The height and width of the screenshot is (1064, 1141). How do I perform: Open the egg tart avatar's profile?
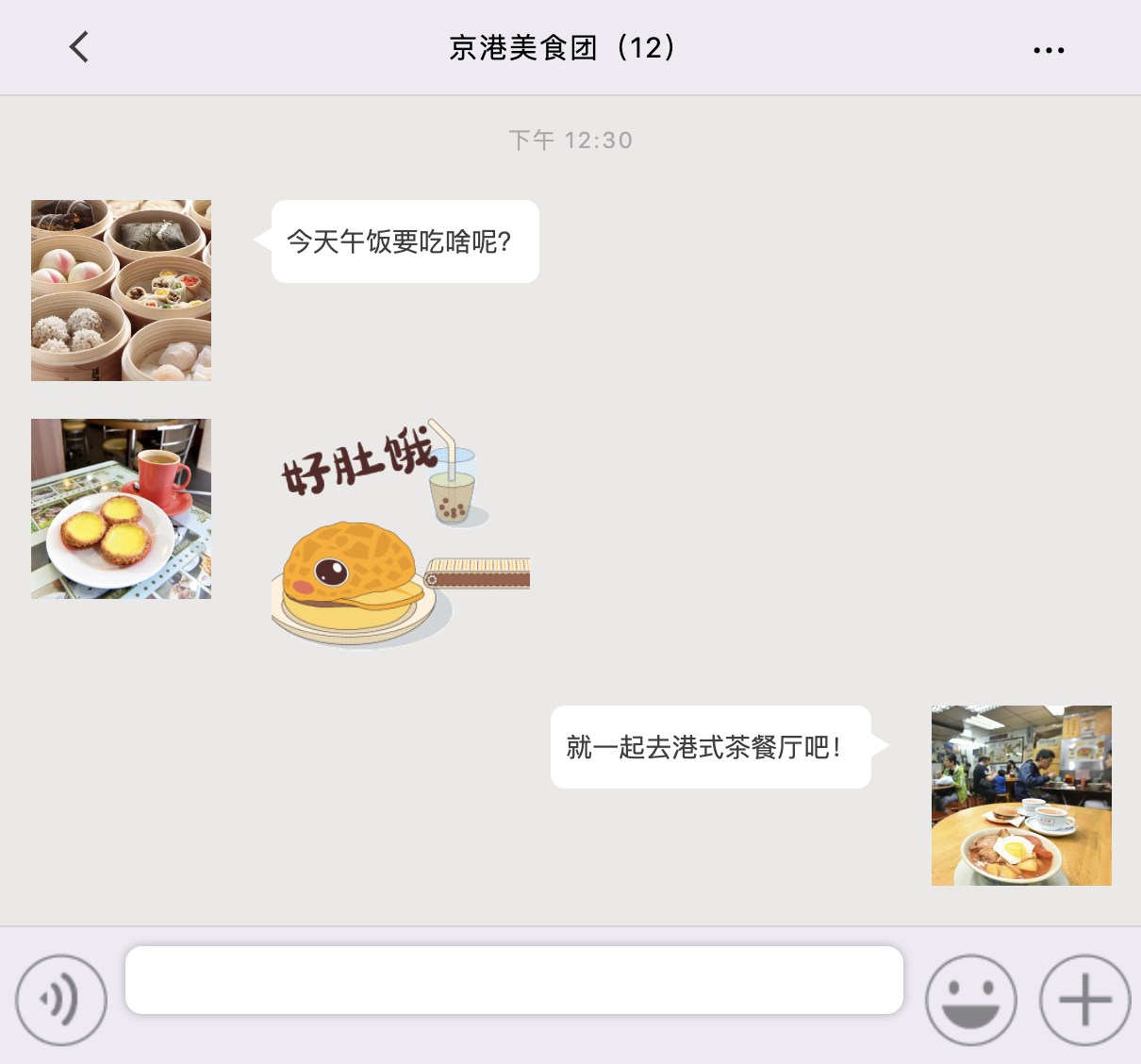(121, 509)
